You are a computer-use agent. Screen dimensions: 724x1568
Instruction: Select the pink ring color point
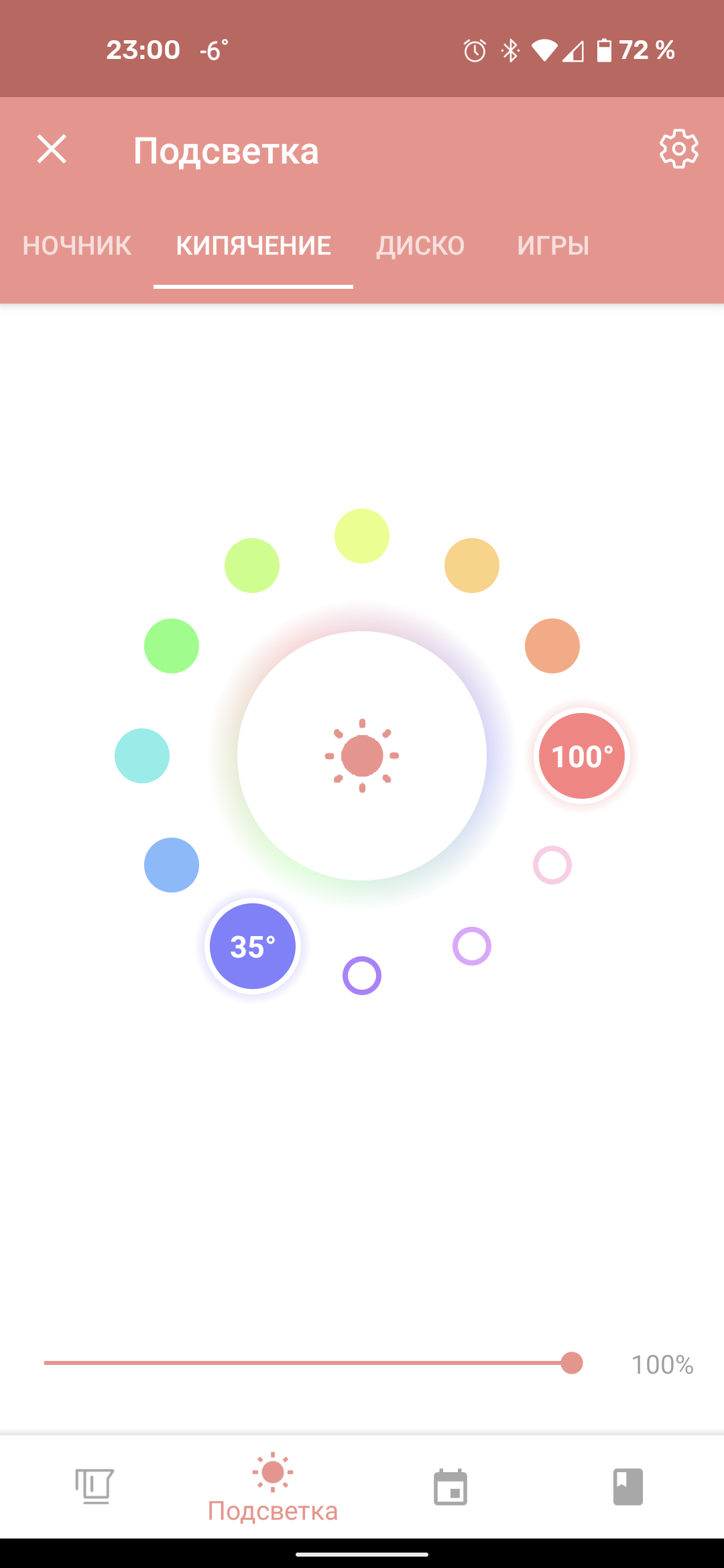[552, 865]
